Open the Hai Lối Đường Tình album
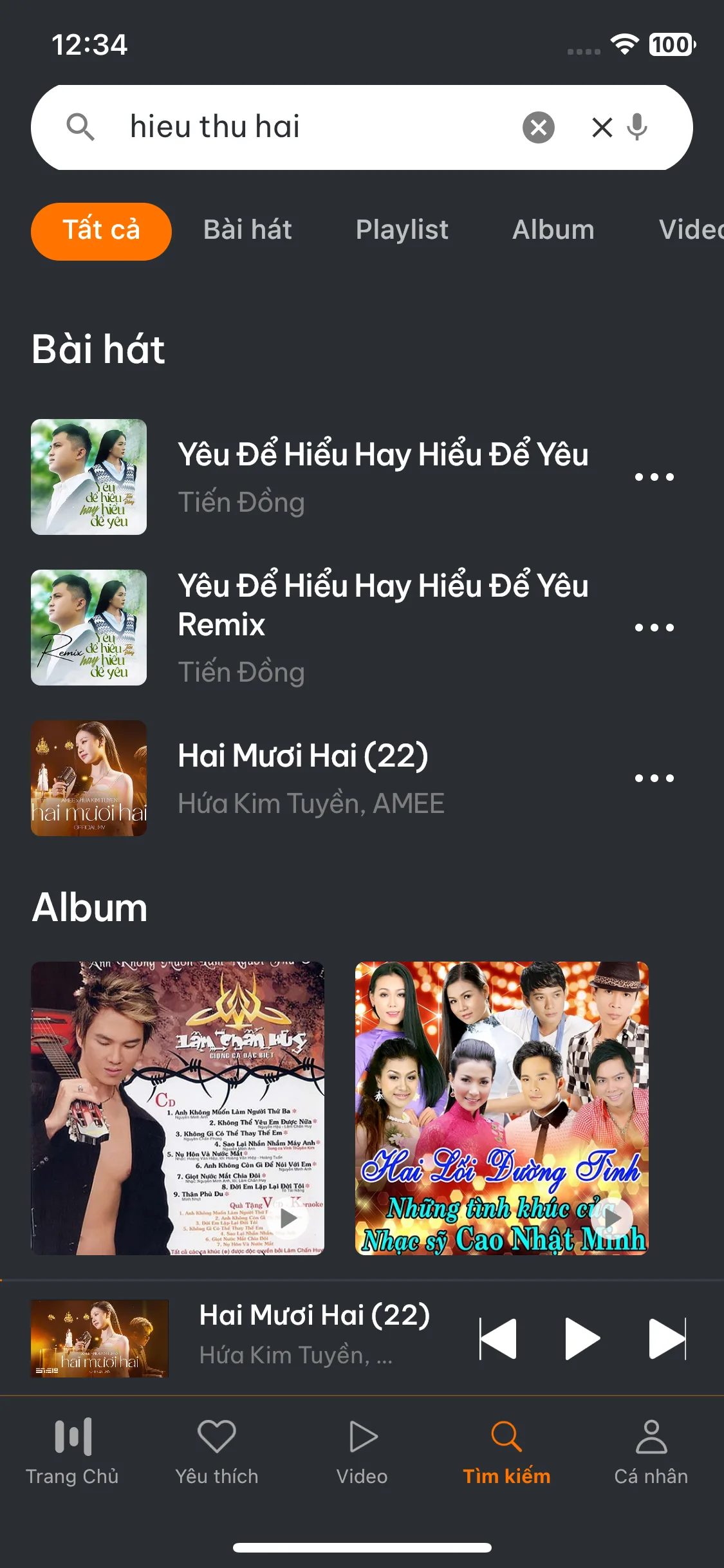This screenshot has width=724, height=1568. [502, 1108]
